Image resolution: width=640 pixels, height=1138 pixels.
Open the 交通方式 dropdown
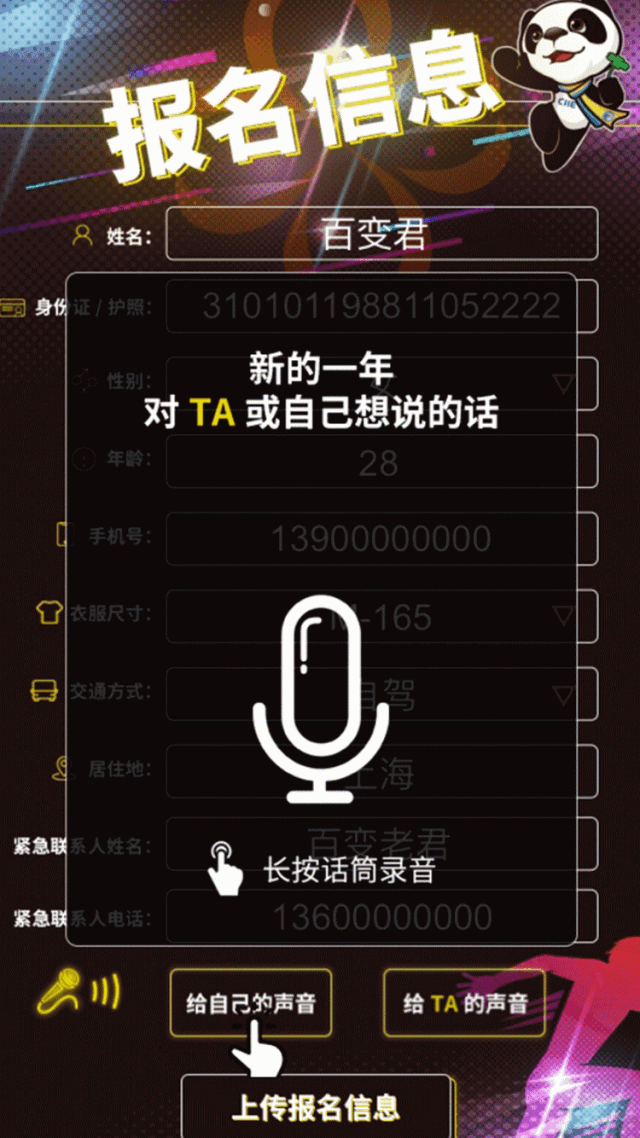pos(563,693)
